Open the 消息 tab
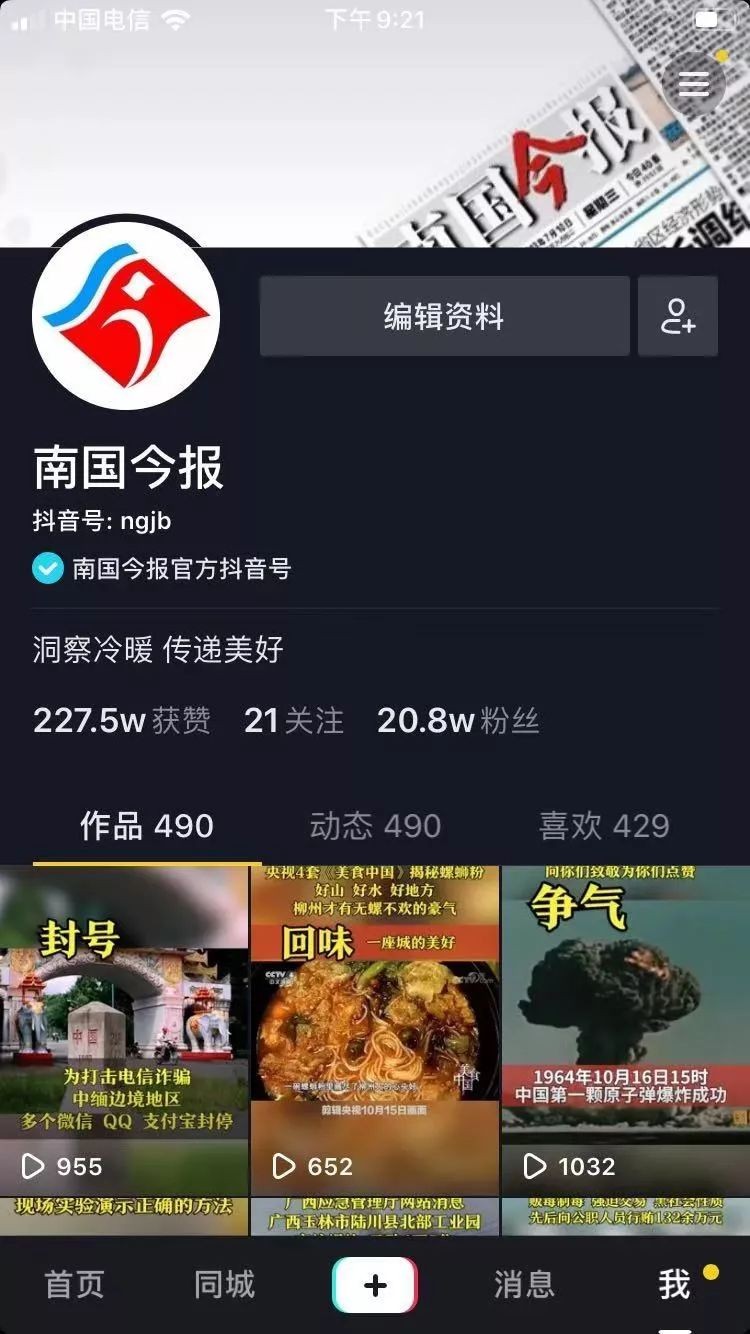 (x=524, y=1285)
